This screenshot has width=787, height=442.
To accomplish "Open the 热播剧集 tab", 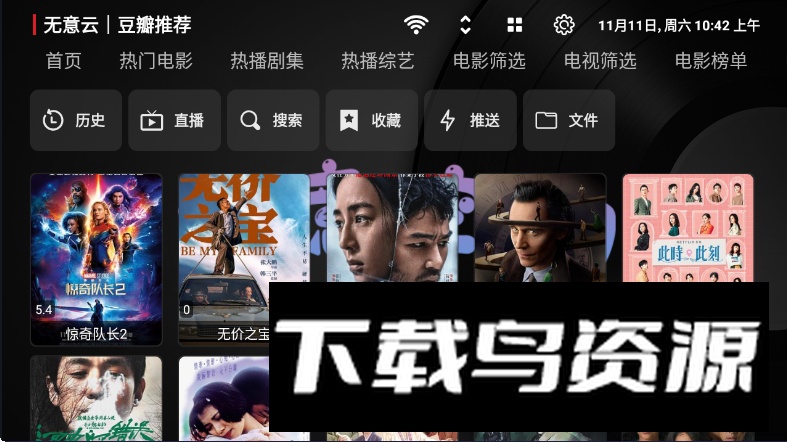I will [x=267, y=61].
